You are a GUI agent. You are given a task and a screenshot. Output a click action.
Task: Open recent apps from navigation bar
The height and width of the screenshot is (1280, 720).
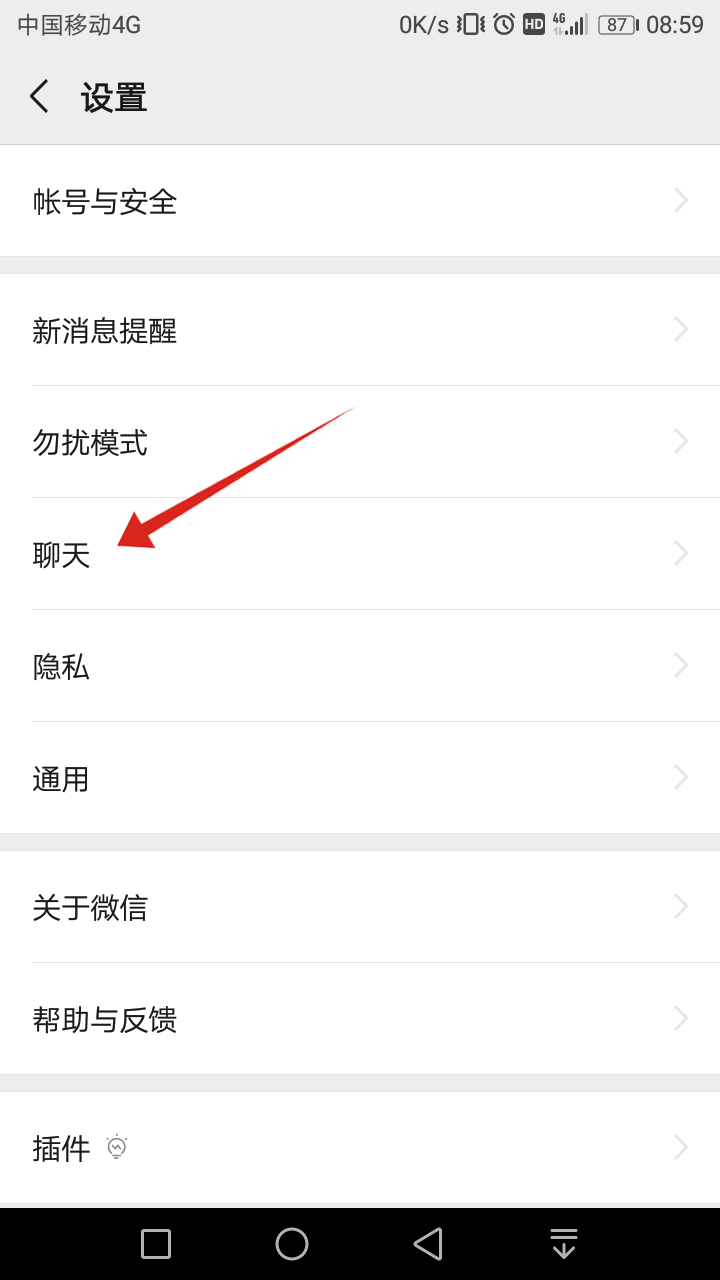coord(156,1244)
